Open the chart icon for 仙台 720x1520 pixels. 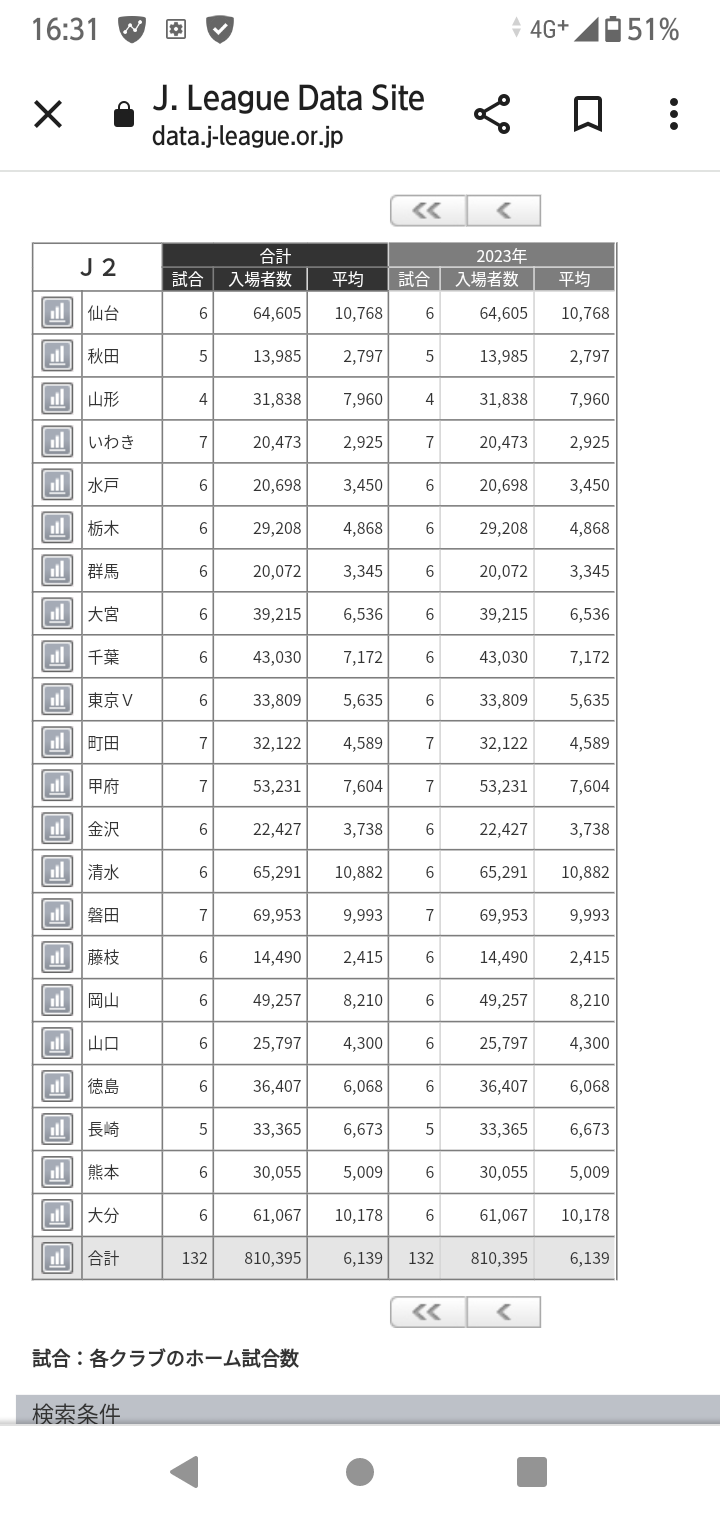[x=57, y=313]
